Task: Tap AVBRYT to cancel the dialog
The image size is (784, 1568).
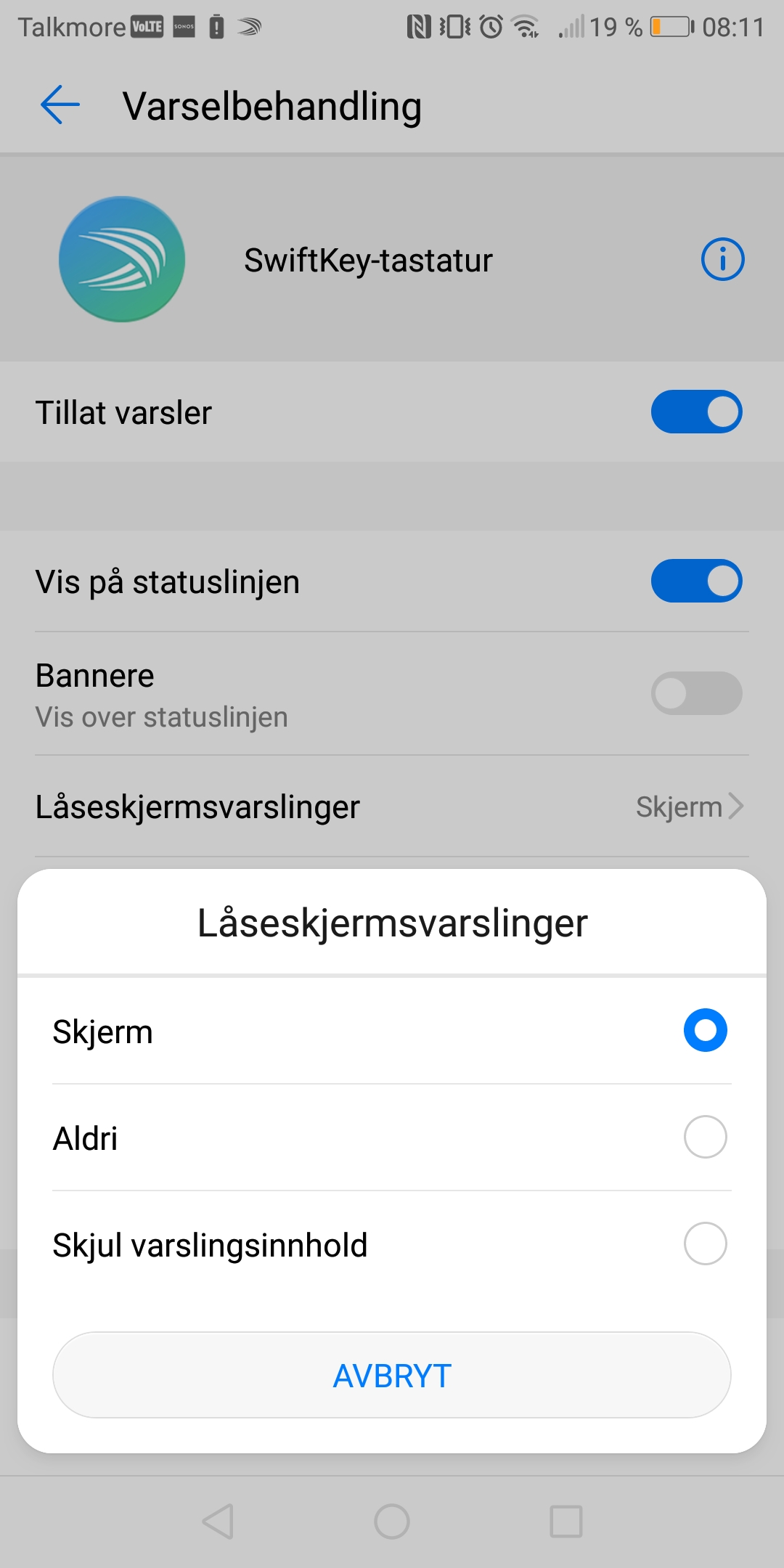Action: tap(392, 1375)
